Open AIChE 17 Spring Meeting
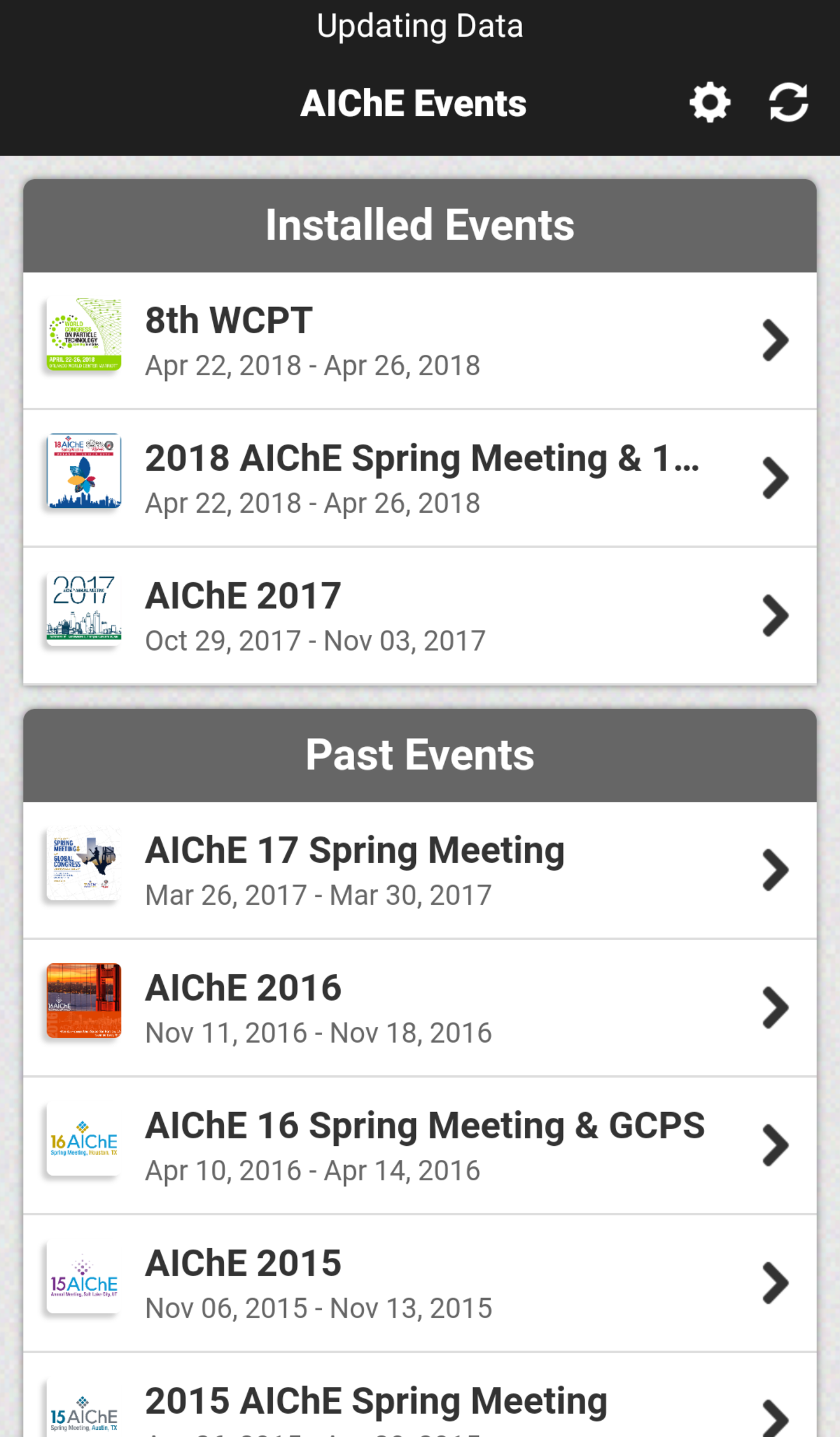Screen dimensions: 840x1437 coord(420,870)
